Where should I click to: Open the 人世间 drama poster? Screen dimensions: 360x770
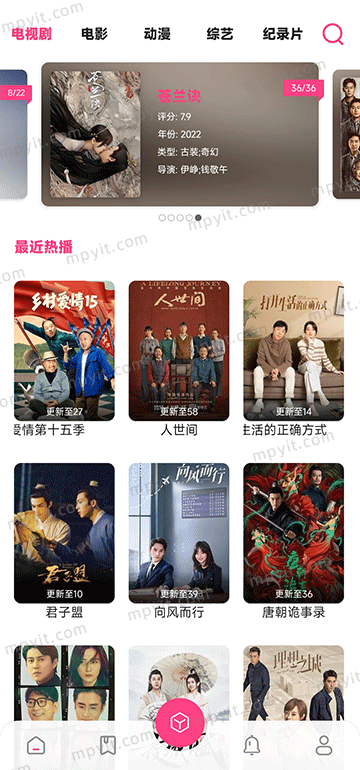179,351
